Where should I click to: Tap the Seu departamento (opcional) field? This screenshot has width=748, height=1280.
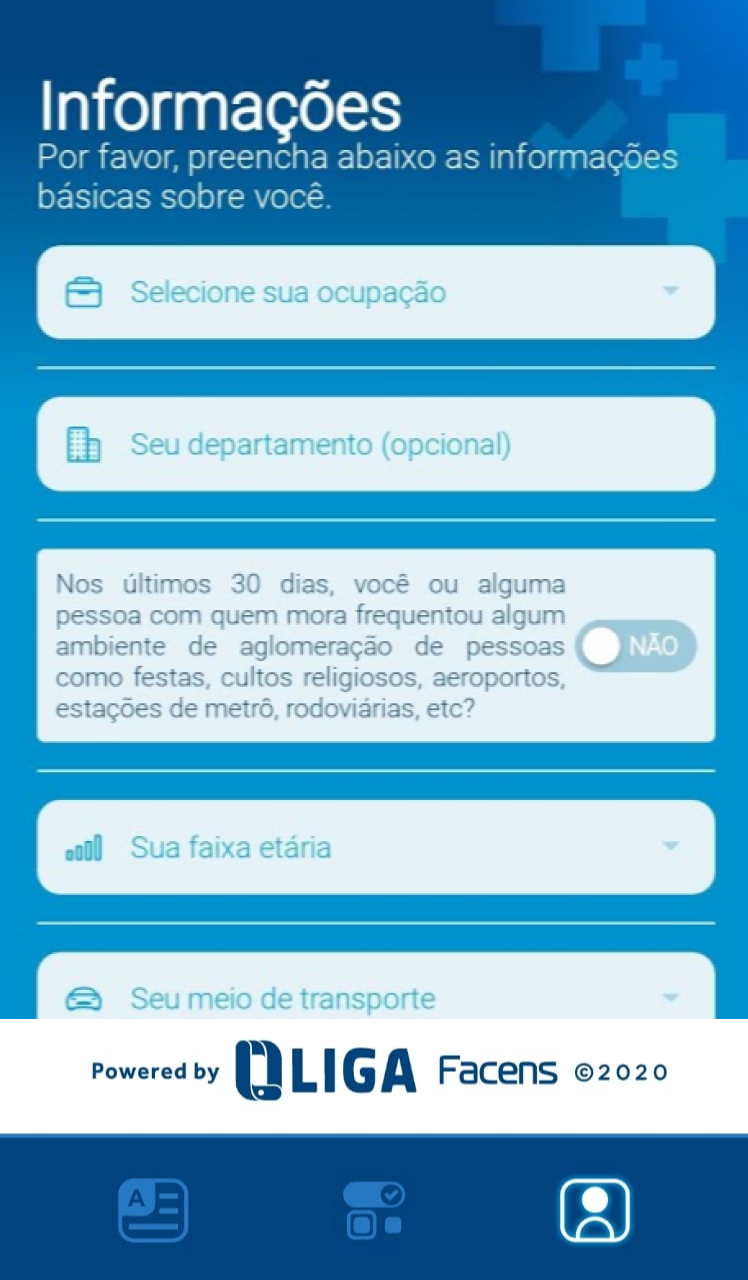[x=376, y=444]
